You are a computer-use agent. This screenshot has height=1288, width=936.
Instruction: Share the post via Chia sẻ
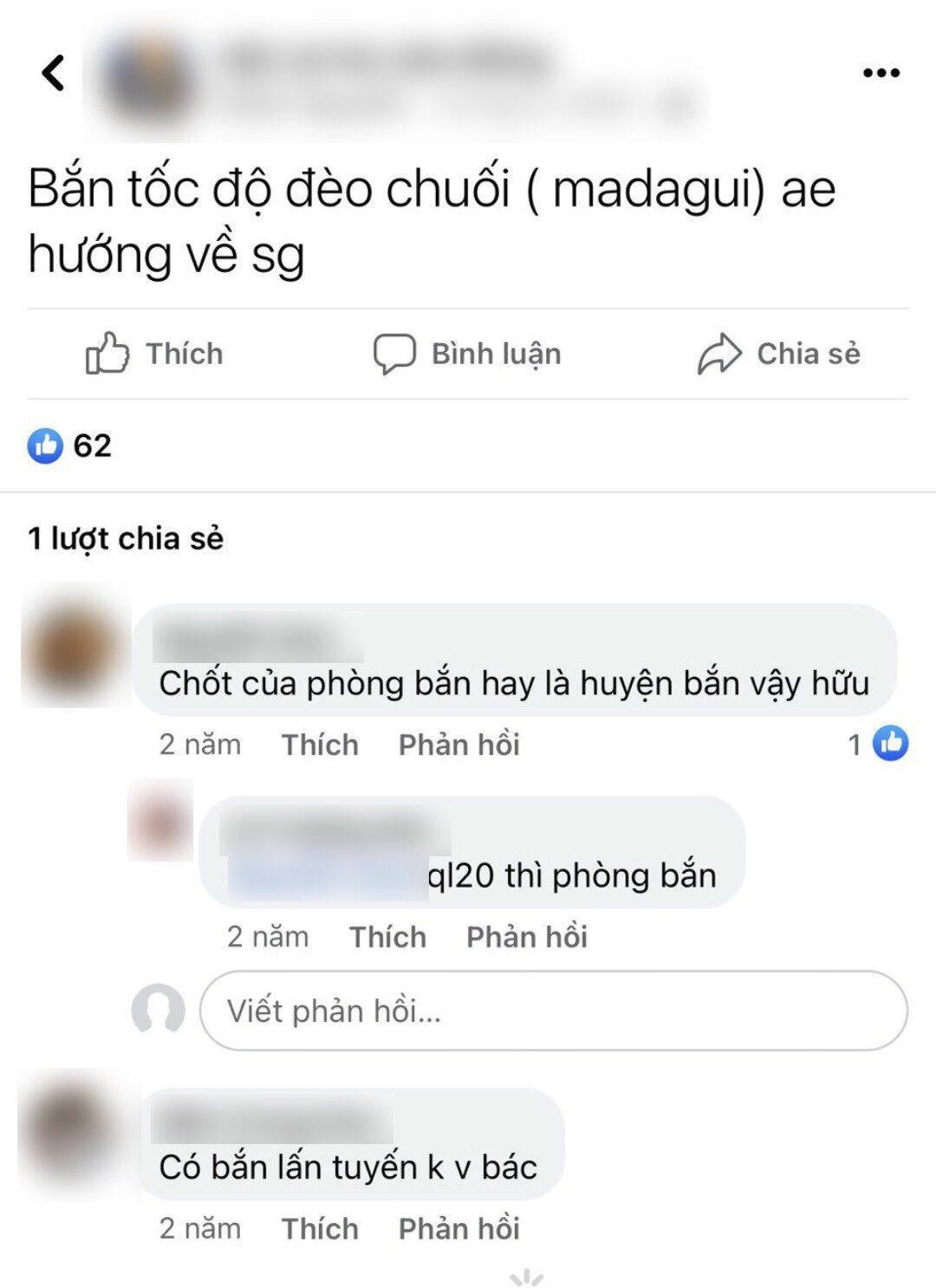pyautogui.click(x=778, y=354)
